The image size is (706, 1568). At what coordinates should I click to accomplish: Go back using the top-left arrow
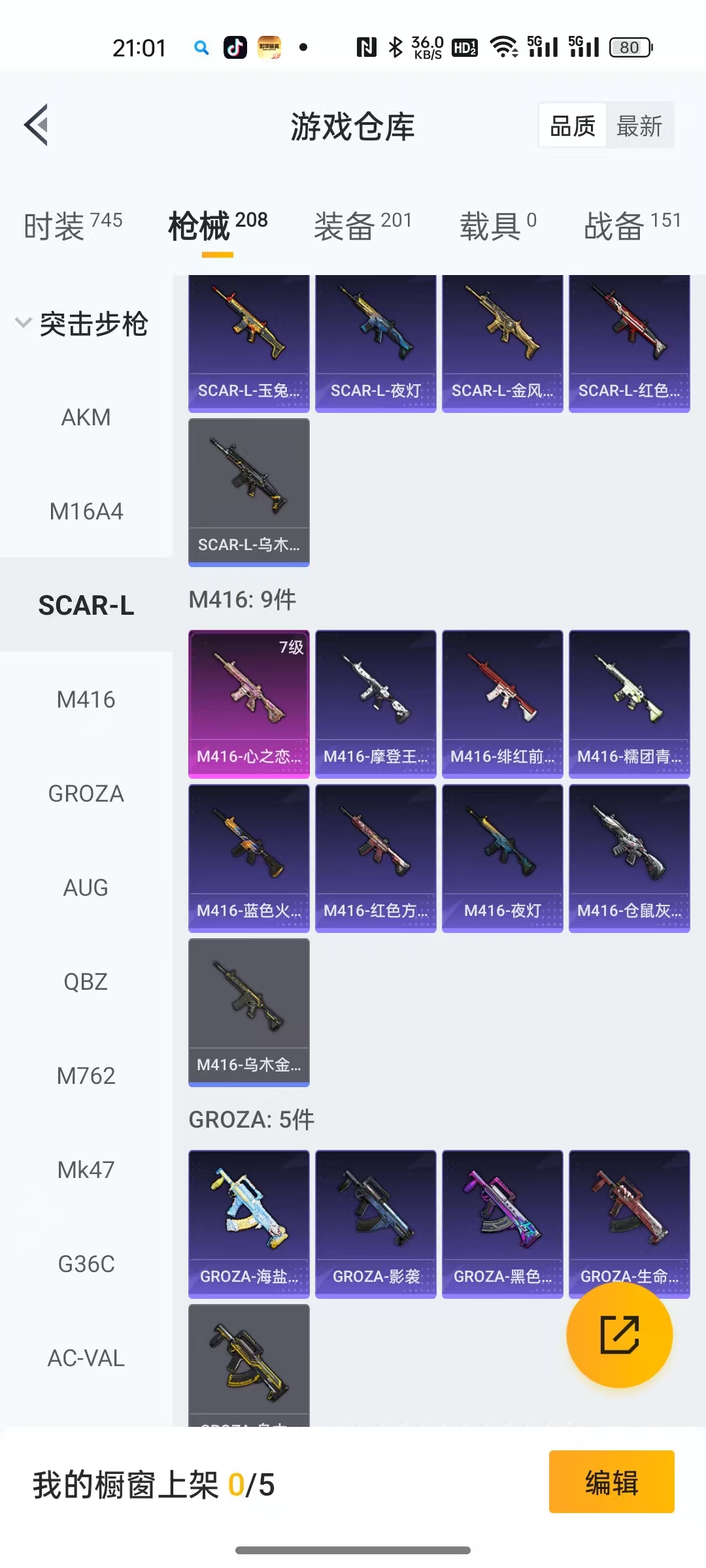click(37, 125)
